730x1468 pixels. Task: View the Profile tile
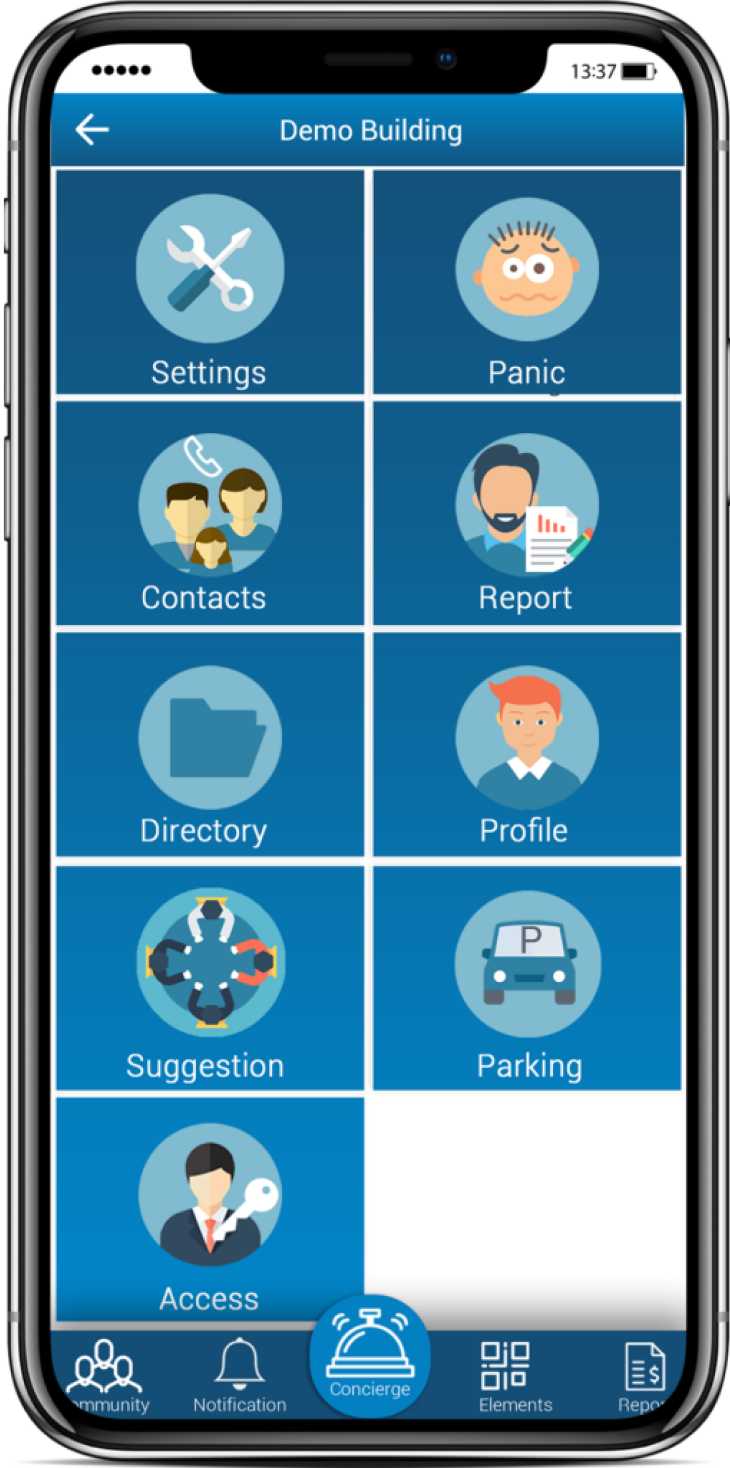527,745
